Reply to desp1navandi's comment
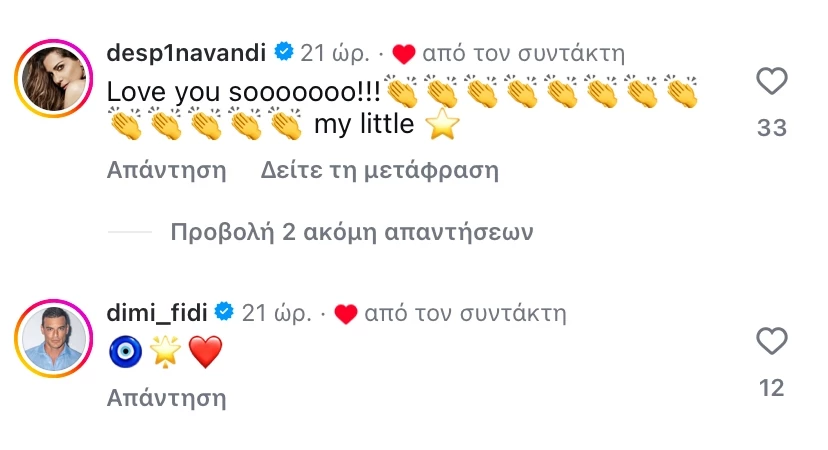The height and width of the screenshot is (450, 828). [x=166, y=170]
